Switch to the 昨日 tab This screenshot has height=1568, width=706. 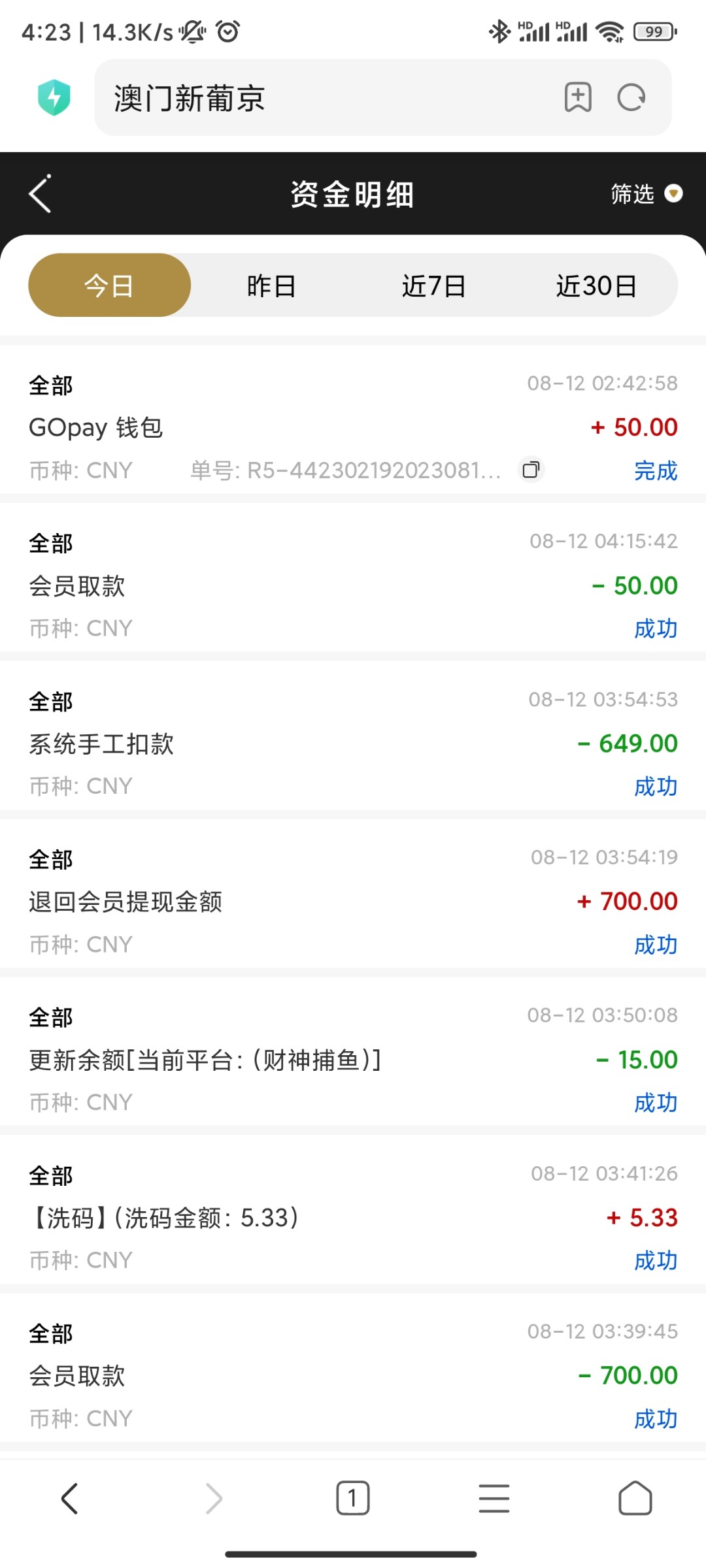[x=271, y=285]
